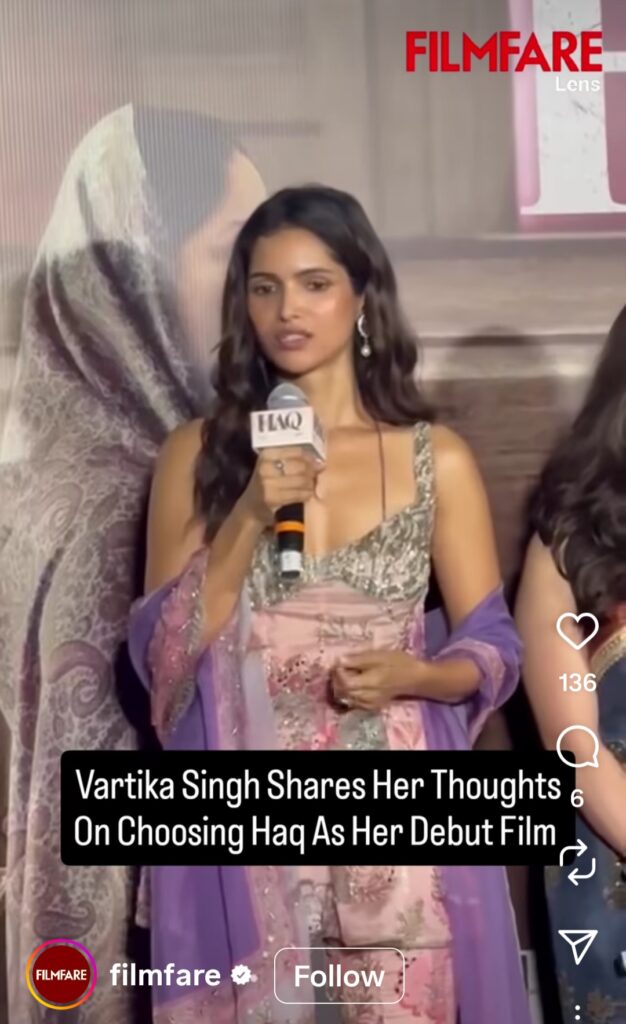The height and width of the screenshot is (1024, 626).
Task: Like this Filmfare reel
Action: click(577, 631)
